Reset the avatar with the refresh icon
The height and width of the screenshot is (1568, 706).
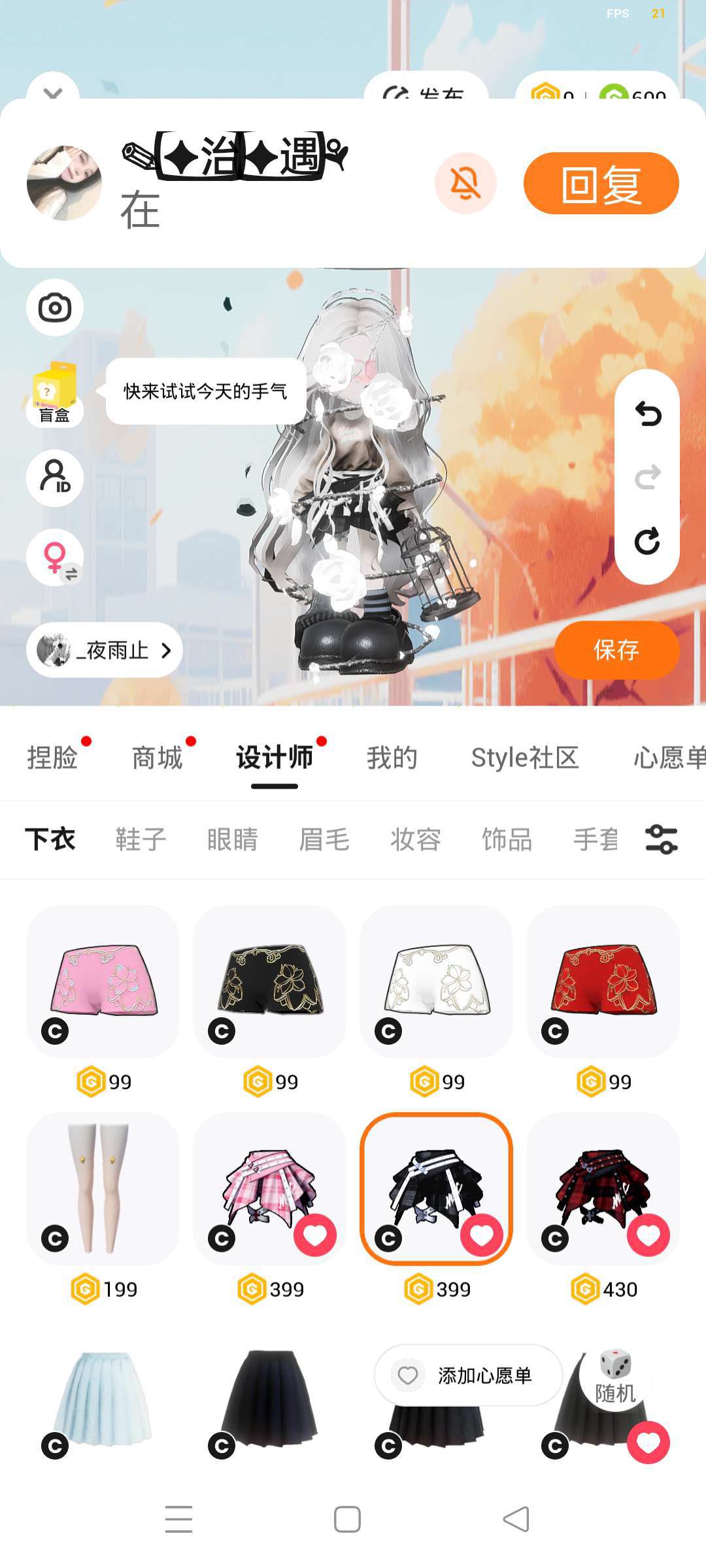tap(647, 541)
